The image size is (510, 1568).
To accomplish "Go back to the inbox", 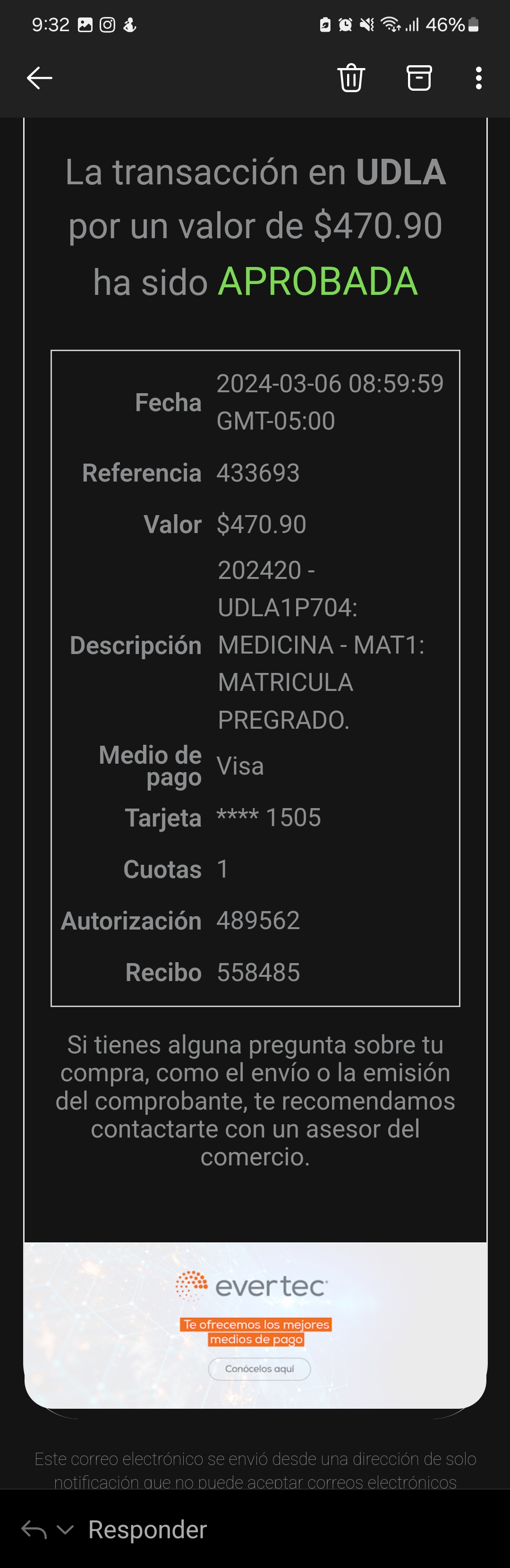I will tap(40, 78).
